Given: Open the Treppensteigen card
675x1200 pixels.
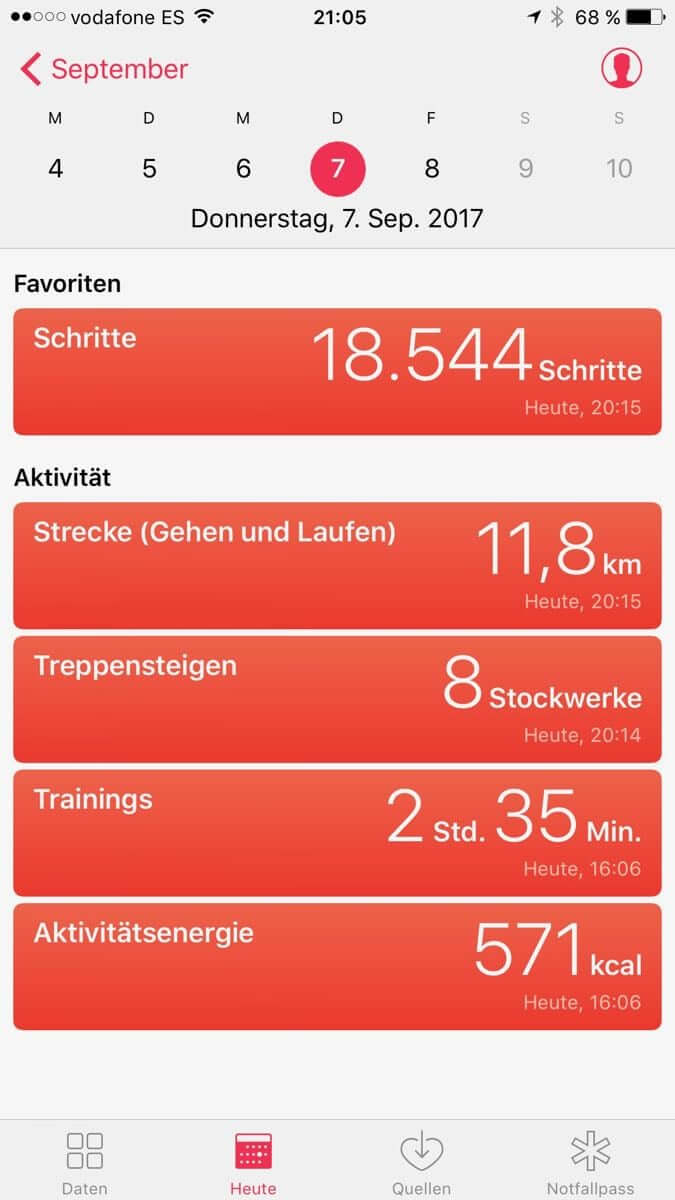Looking at the screenshot, I should point(337,699).
